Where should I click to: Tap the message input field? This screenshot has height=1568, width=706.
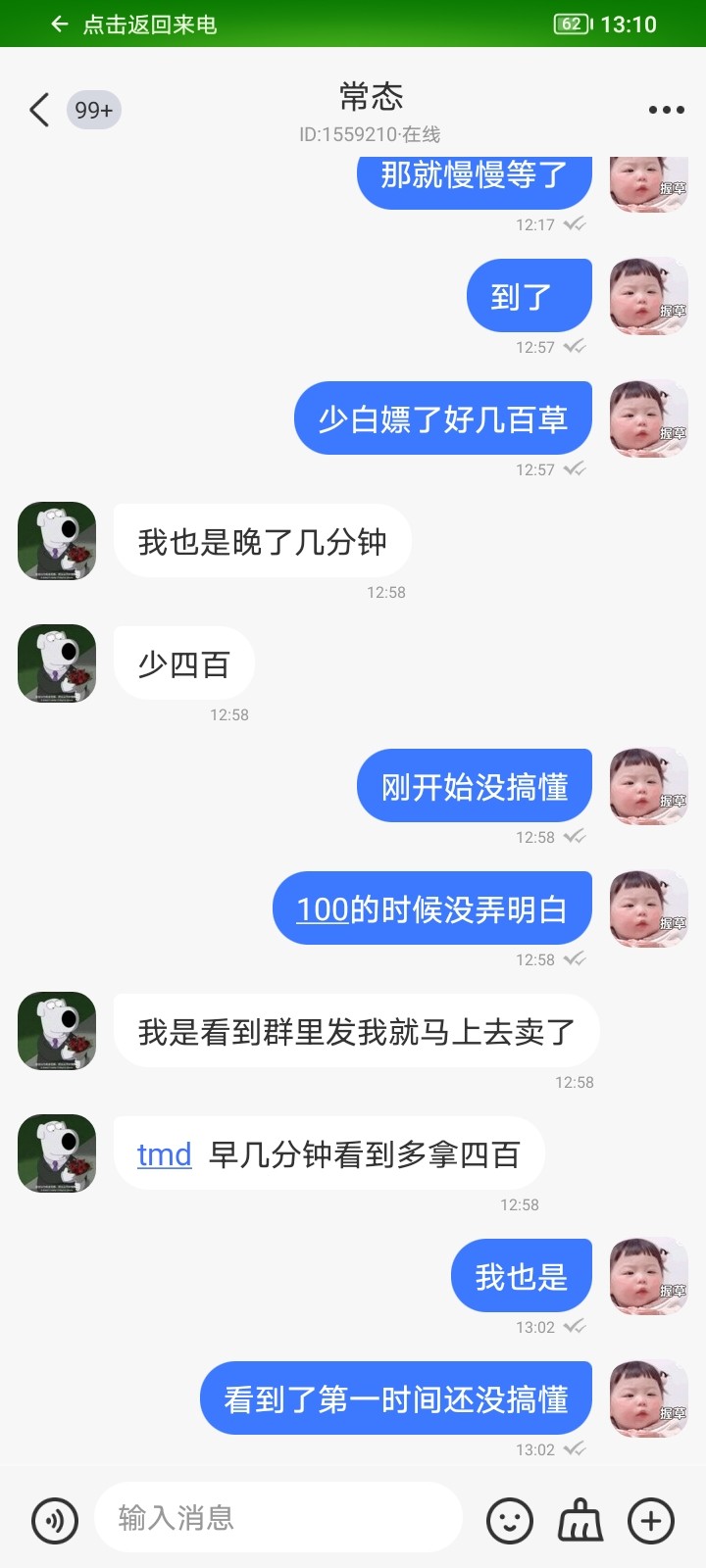278,1518
